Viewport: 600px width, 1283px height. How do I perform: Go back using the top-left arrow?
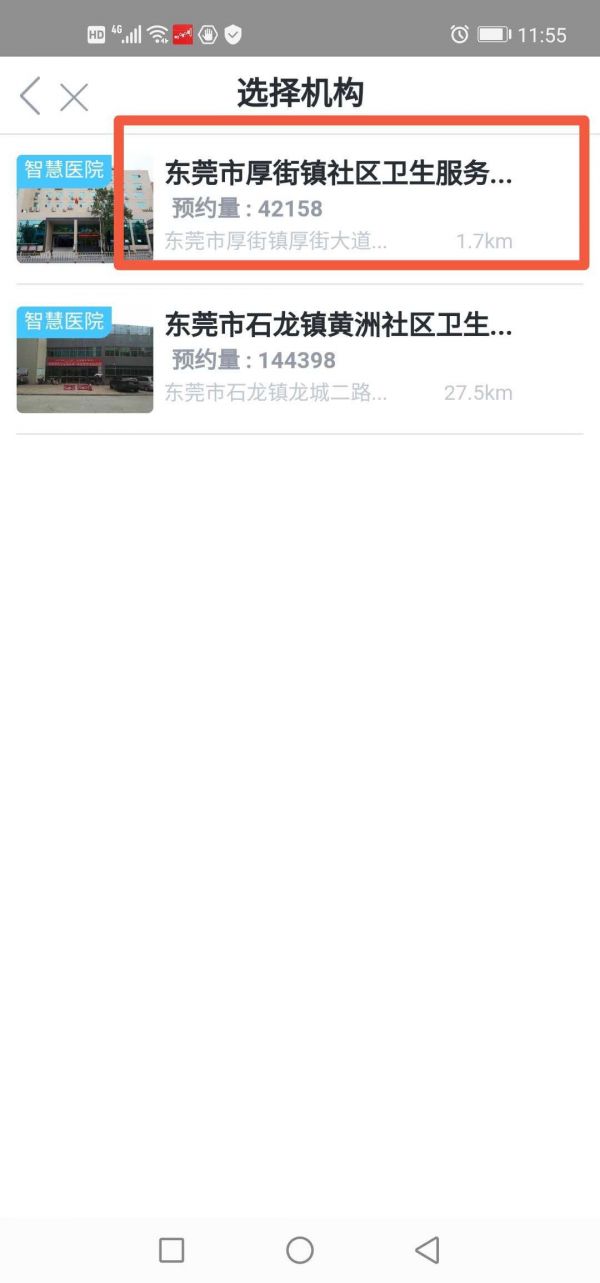tap(30, 96)
